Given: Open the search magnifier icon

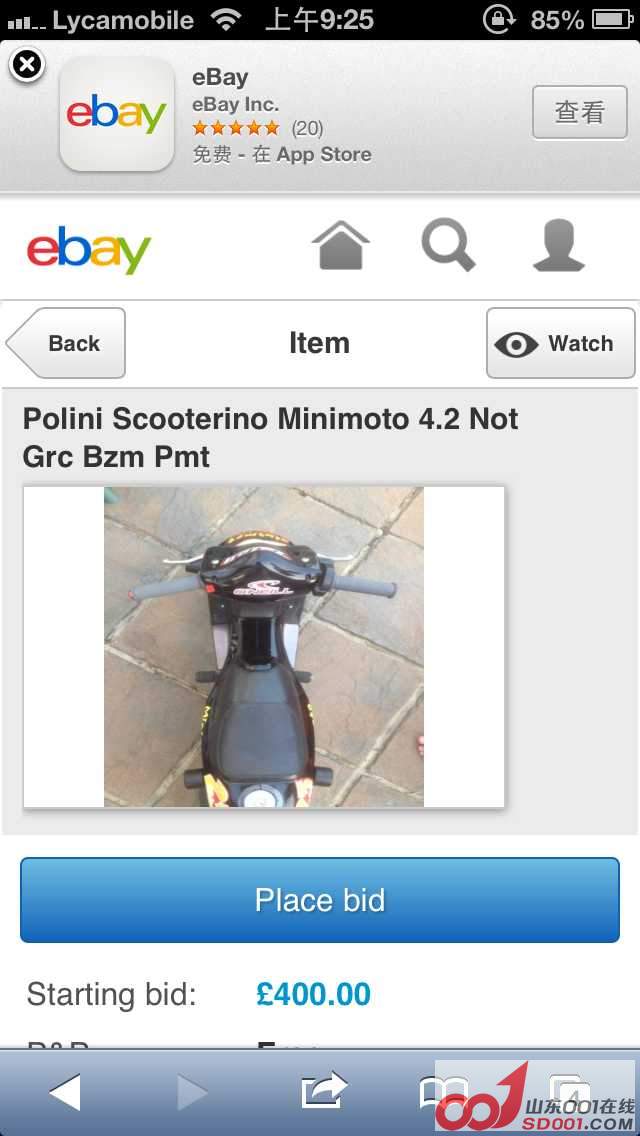Looking at the screenshot, I should 447,245.
